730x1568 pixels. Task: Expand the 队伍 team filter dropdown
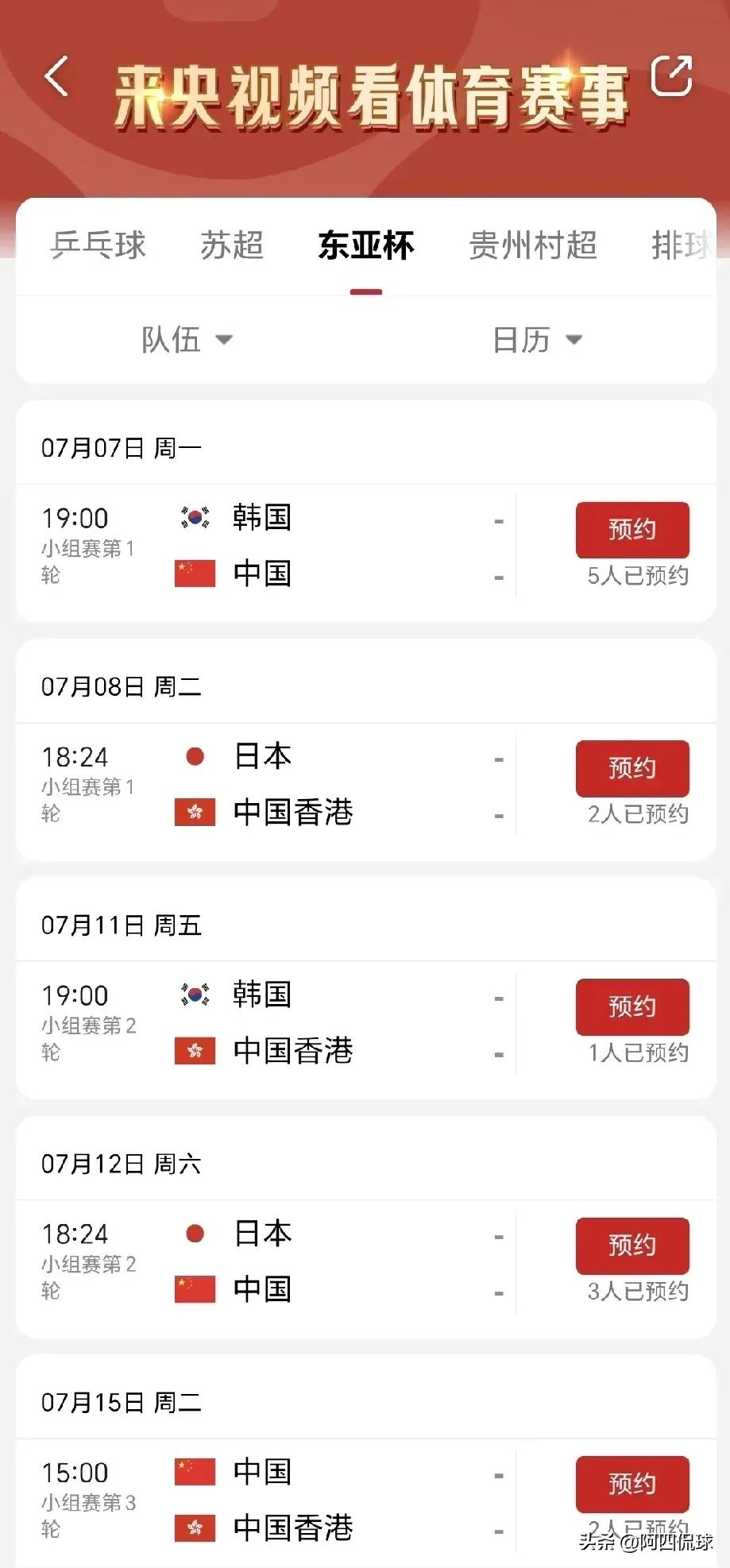(187, 340)
